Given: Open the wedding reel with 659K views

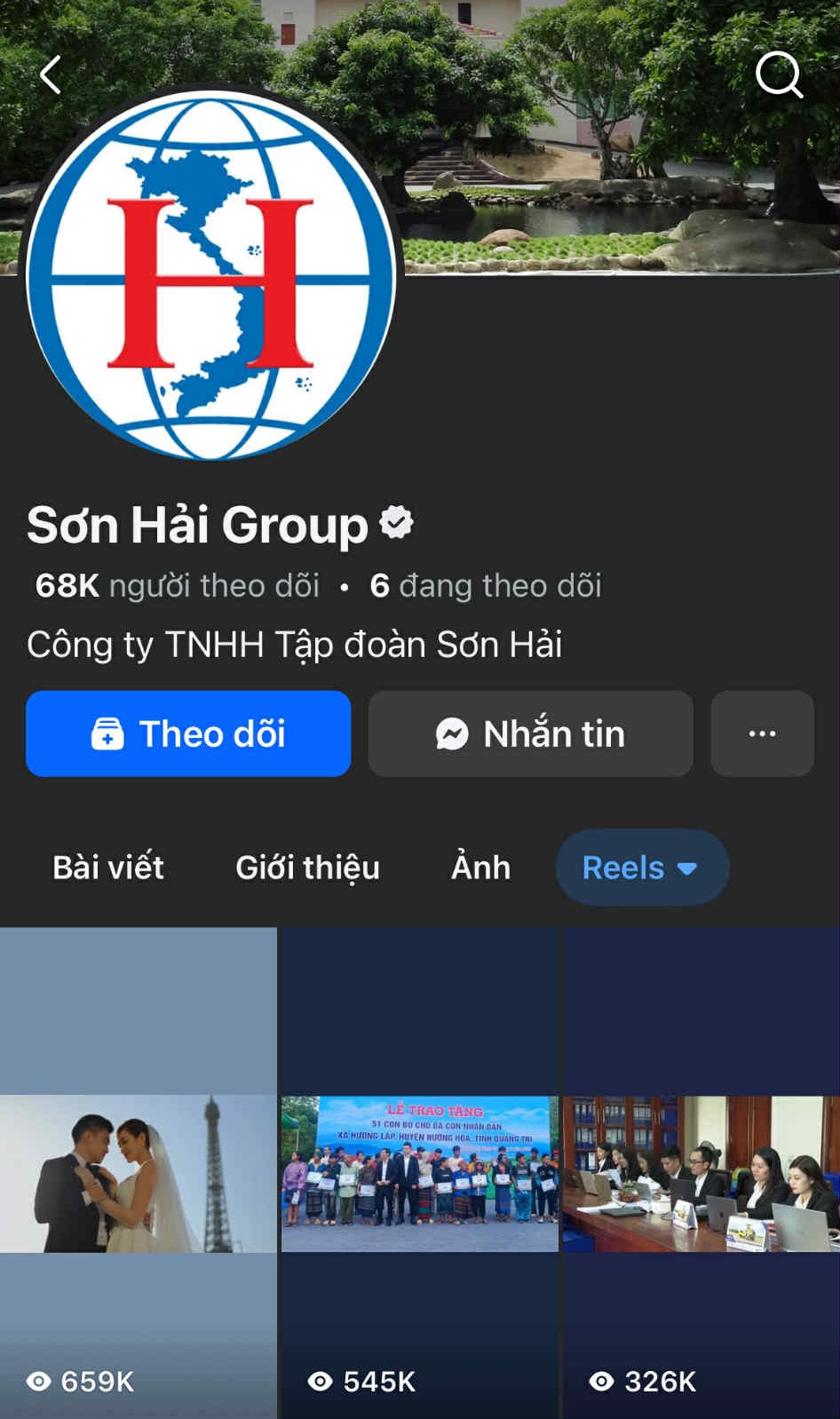Looking at the screenshot, I should (139, 1172).
